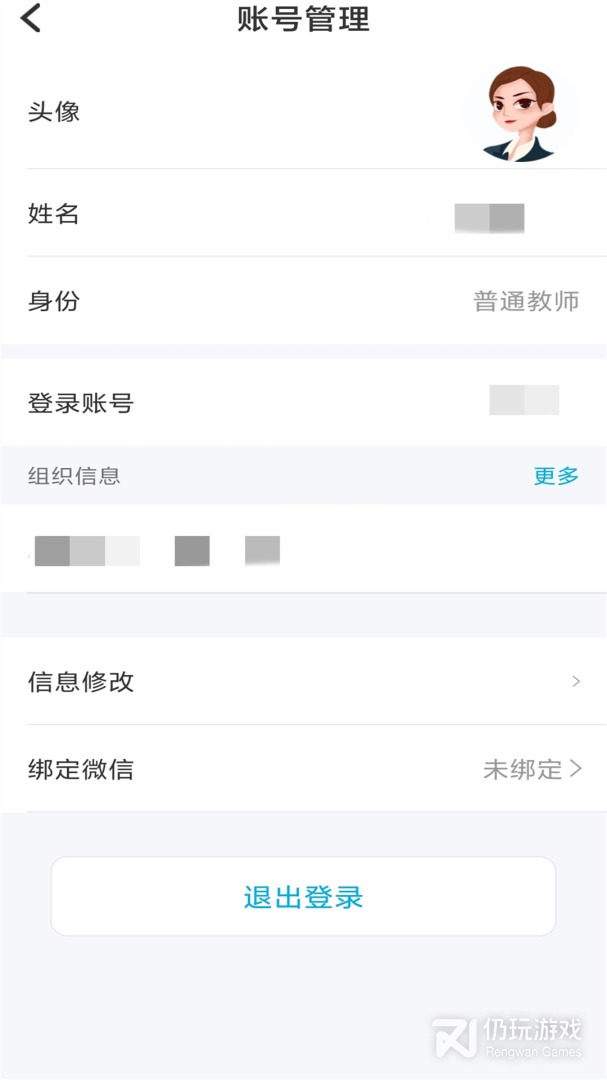The height and width of the screenshot is (1080, 607).
Task: Tap 更多 for organization info
Action: coord(556,476)
